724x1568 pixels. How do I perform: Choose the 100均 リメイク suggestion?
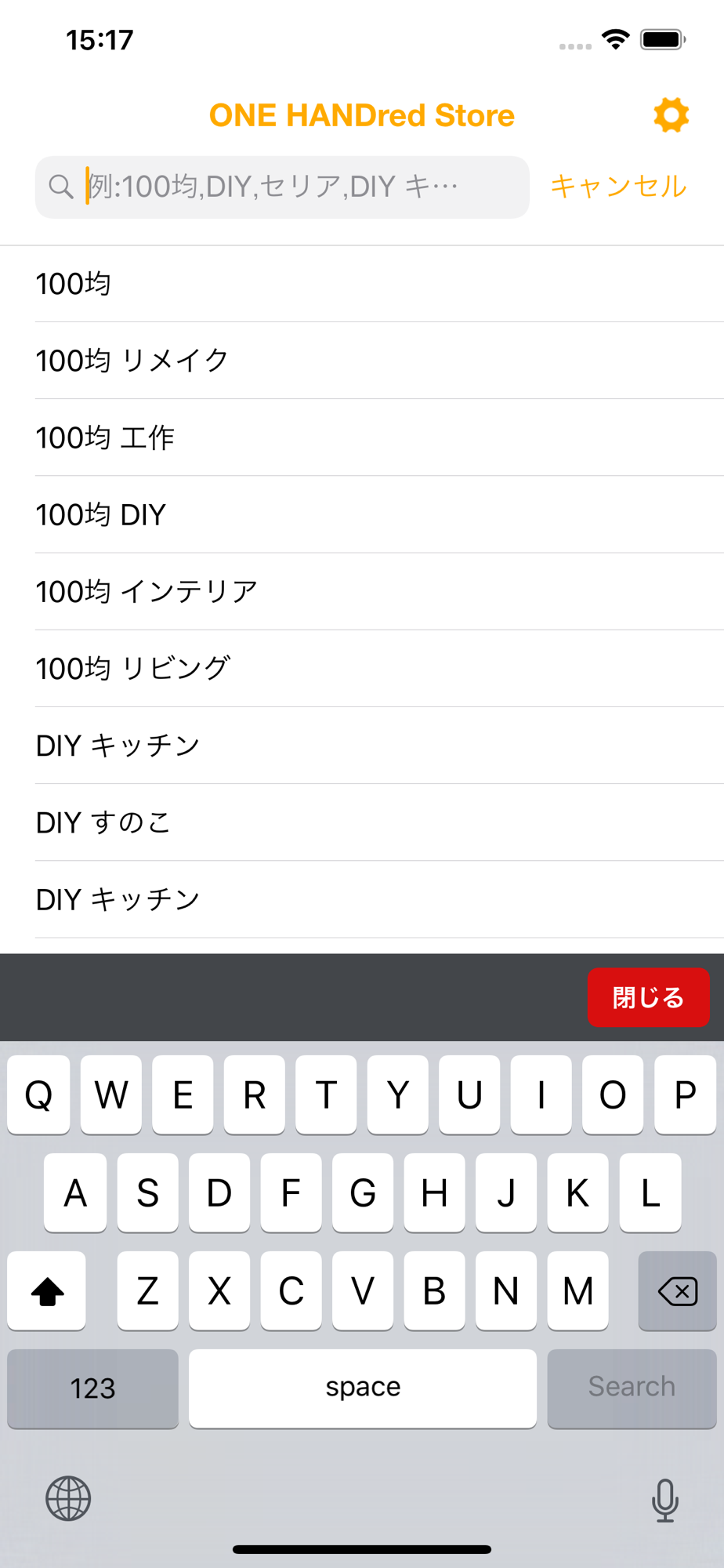362,361
